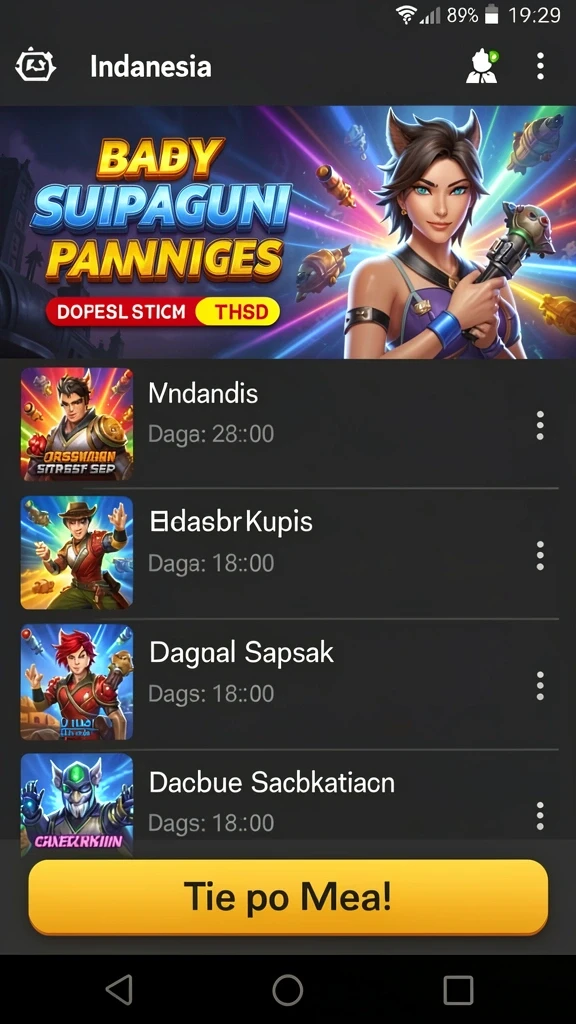Tap the app logo icon beside Indanesia
This screenshot has height=1024, width=576.
[35, 66]
